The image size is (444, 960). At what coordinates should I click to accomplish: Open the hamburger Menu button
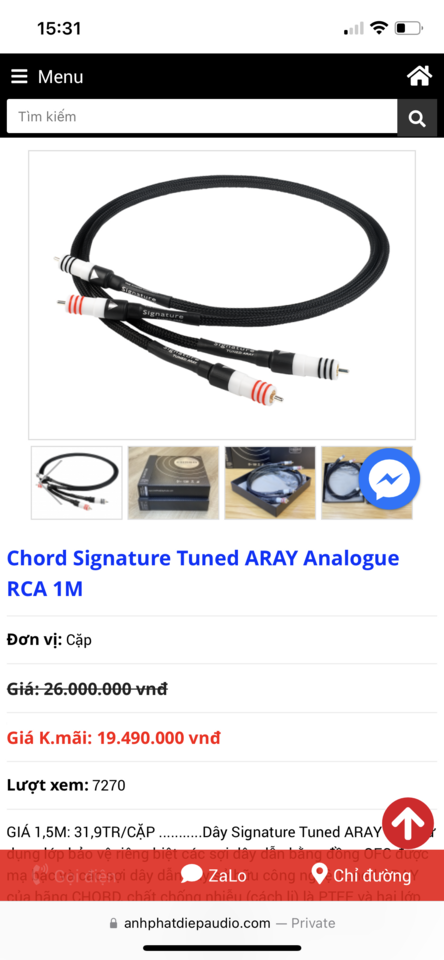(x=47, y=77)
